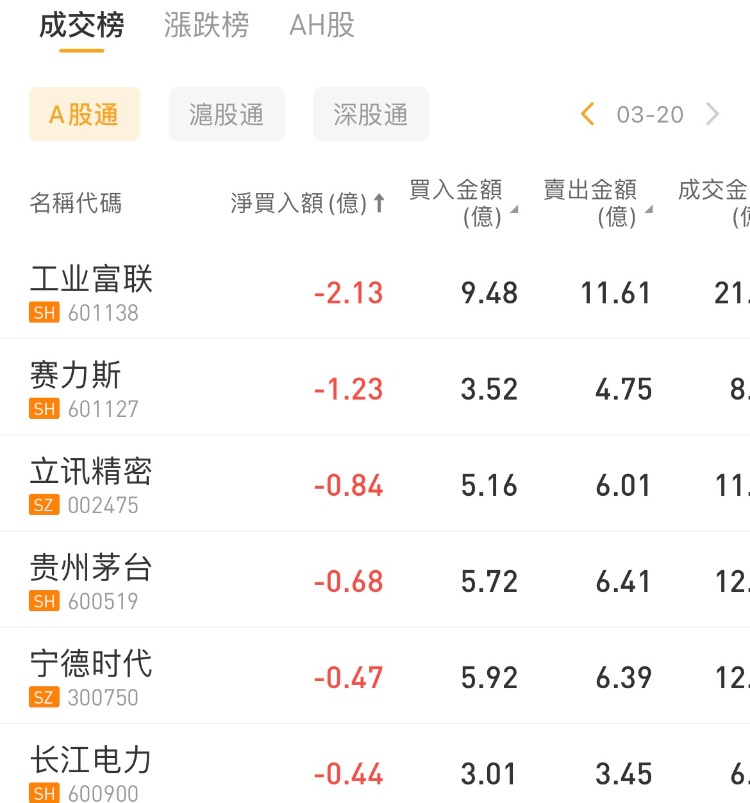The height and width of the screenshot is (803, 750).
Task: Switch to the AH股 tab
Action: coord(322,26)
